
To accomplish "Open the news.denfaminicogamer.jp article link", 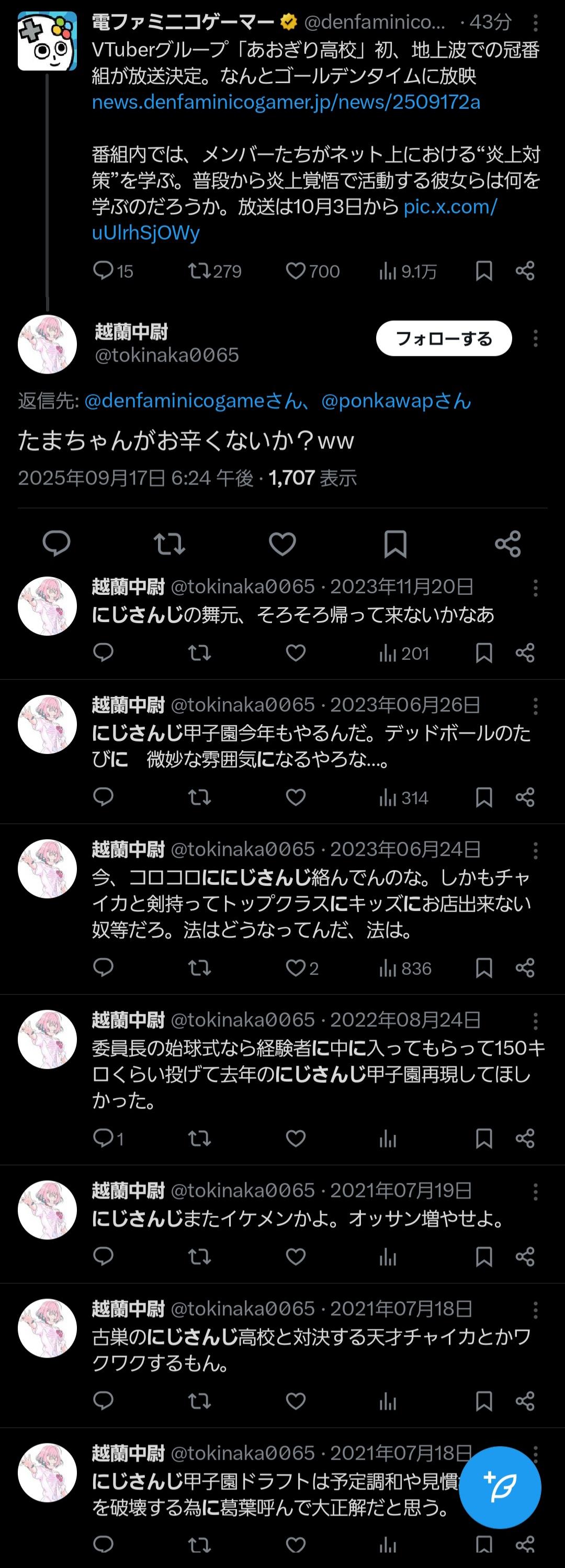I will [286, 101].
